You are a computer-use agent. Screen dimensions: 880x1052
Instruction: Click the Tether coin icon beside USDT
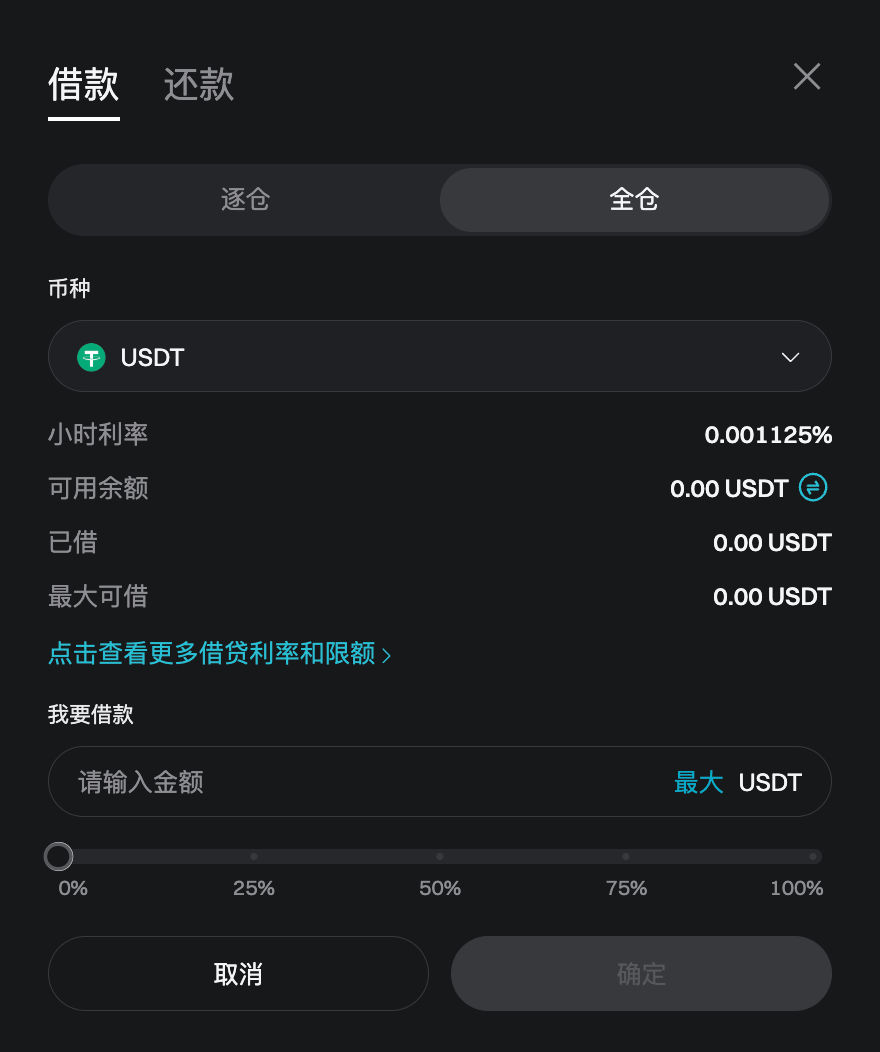point(91,356)
